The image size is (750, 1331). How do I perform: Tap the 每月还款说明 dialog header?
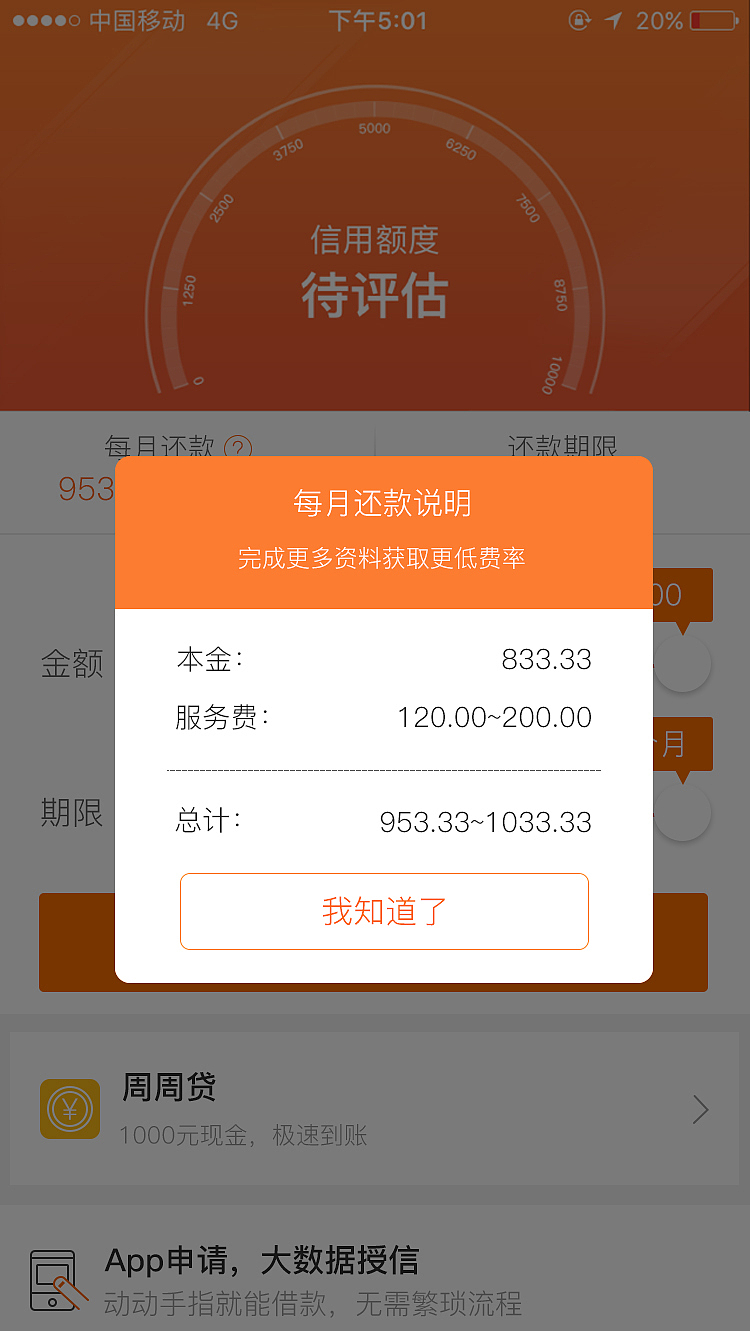[x=384, y=504]
